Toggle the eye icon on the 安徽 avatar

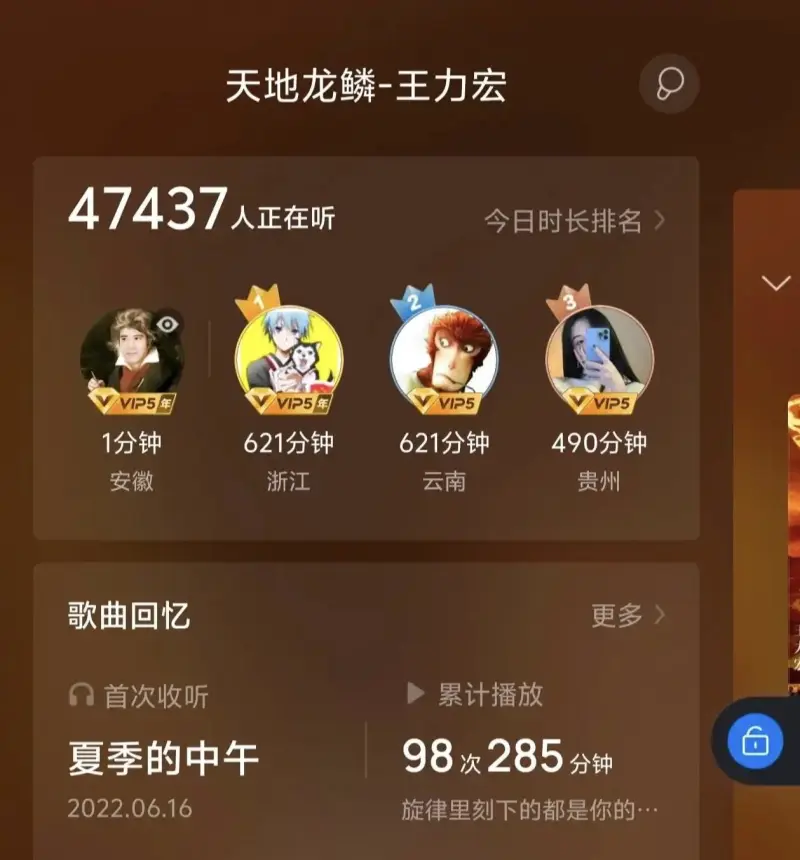pos(169,323)
